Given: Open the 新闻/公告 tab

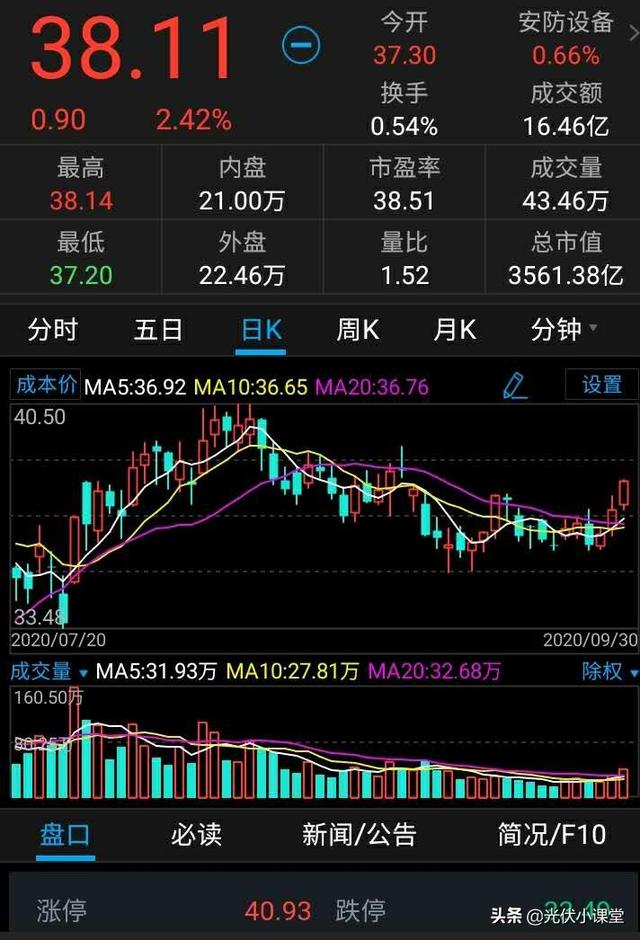Looking at the screenshot, I should (359, 834).
